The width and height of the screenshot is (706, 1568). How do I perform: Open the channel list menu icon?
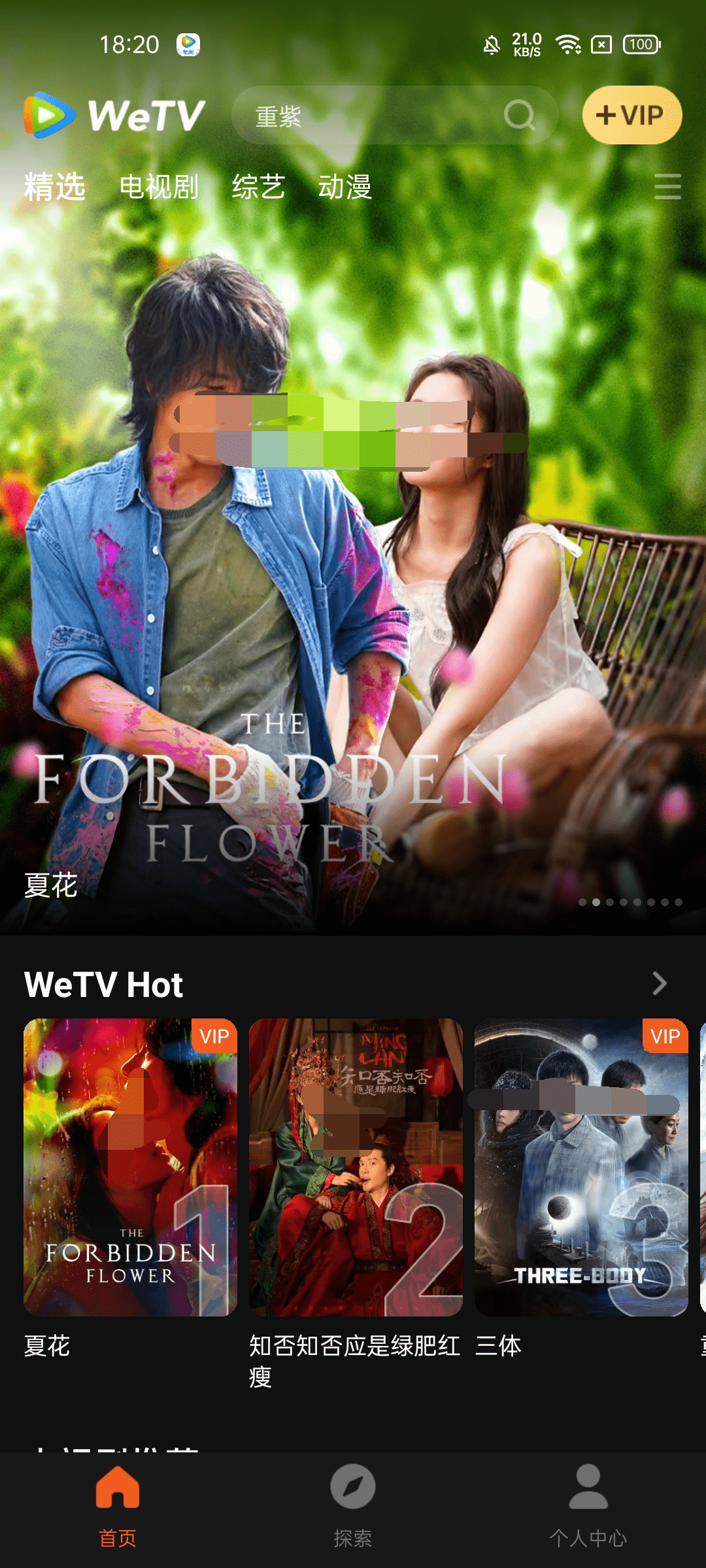pos(667,187)
